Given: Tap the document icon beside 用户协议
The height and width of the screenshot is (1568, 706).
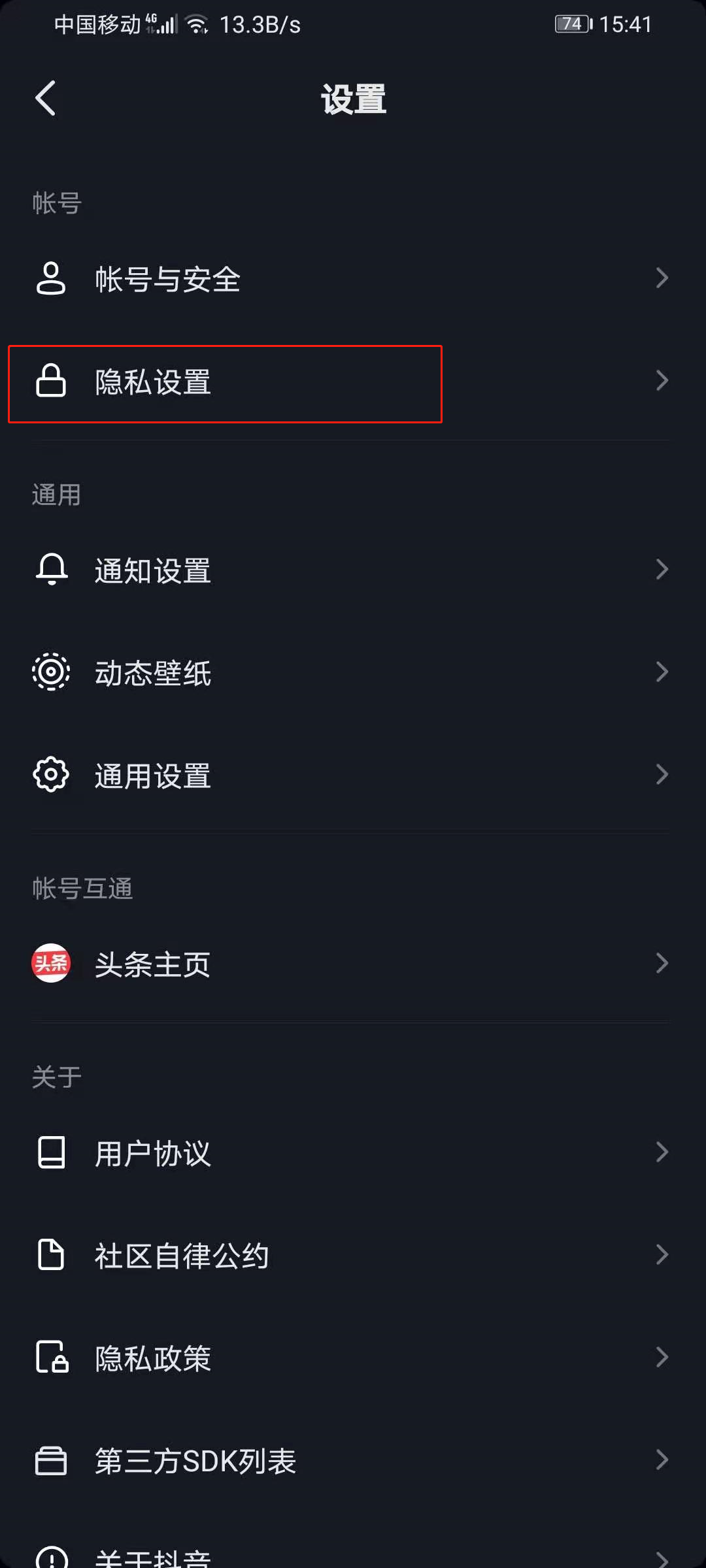Looking at the screenshot, I should coord(51,1152).
